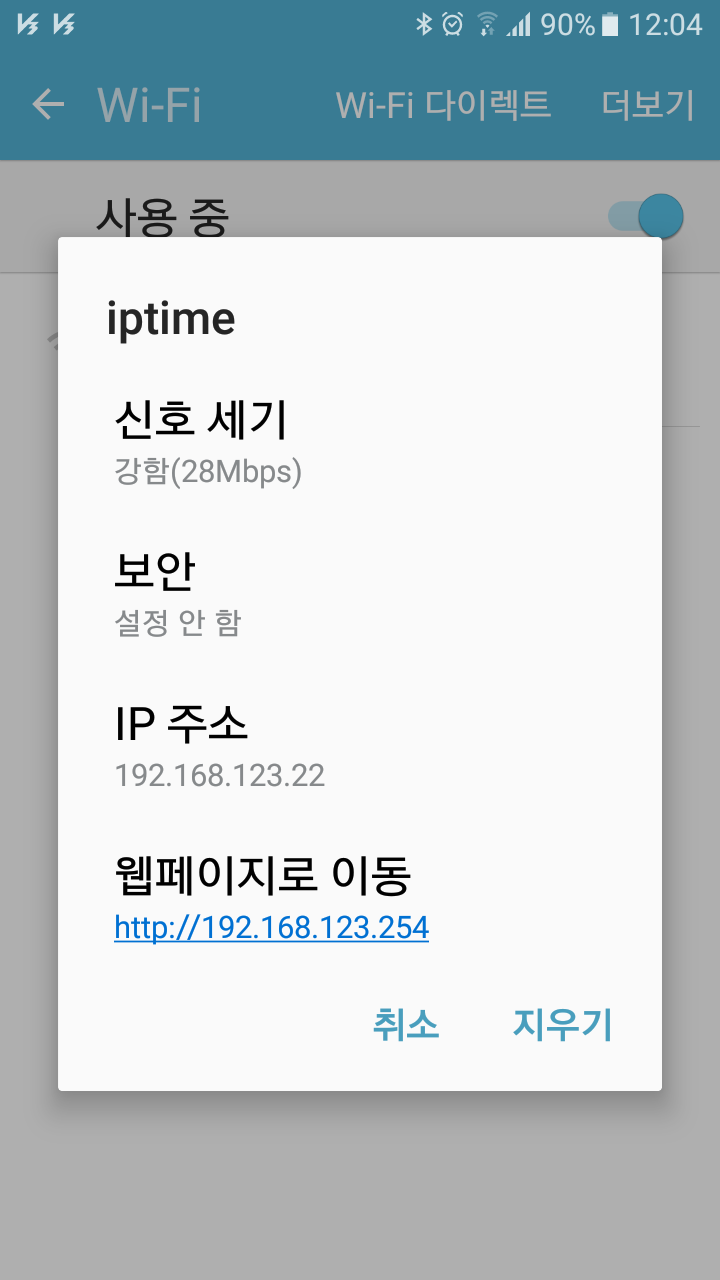The width and height of the screenshot is (720, 1280).
Task: Tap the back arrow to leave Wi-Fi settings
Action: 46,104
